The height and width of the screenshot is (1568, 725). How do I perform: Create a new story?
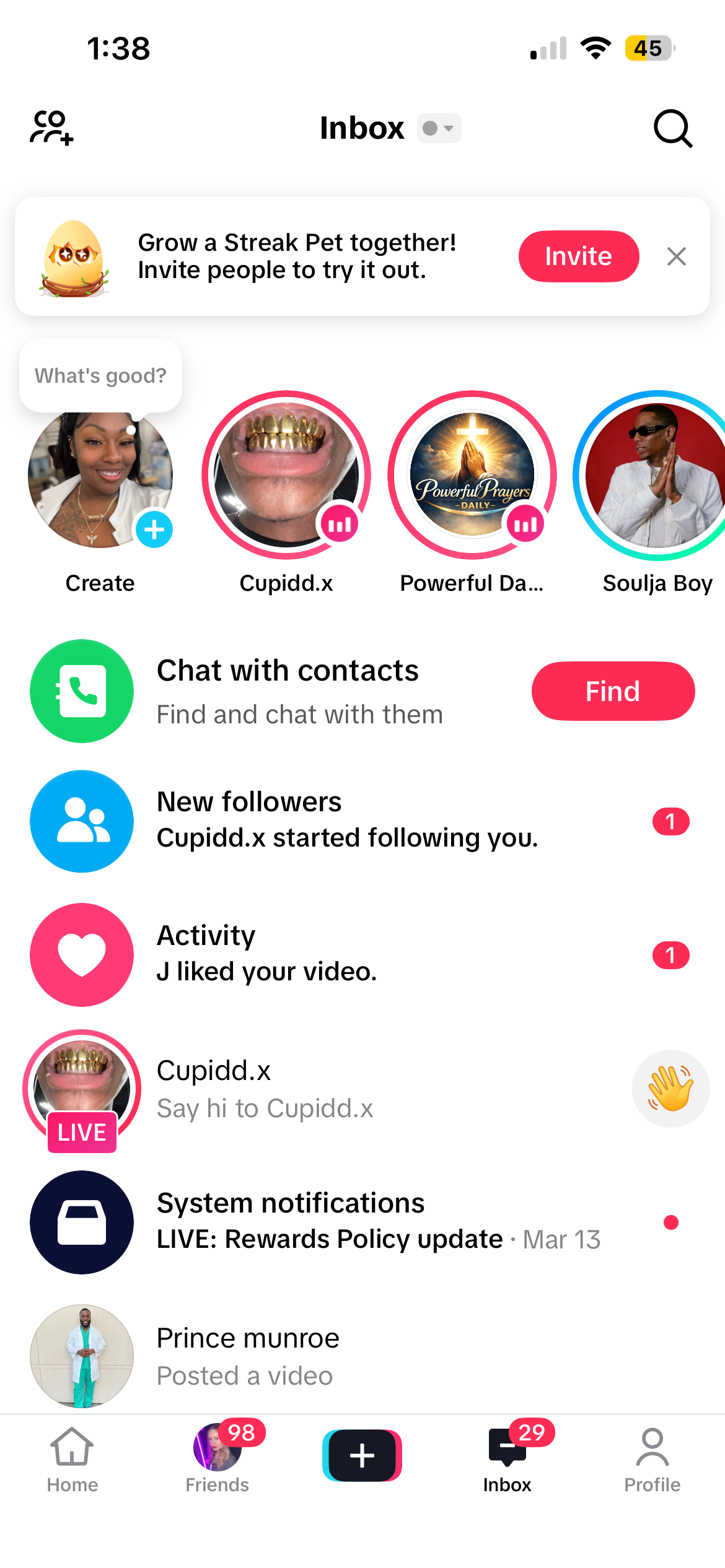click(100, 480)
